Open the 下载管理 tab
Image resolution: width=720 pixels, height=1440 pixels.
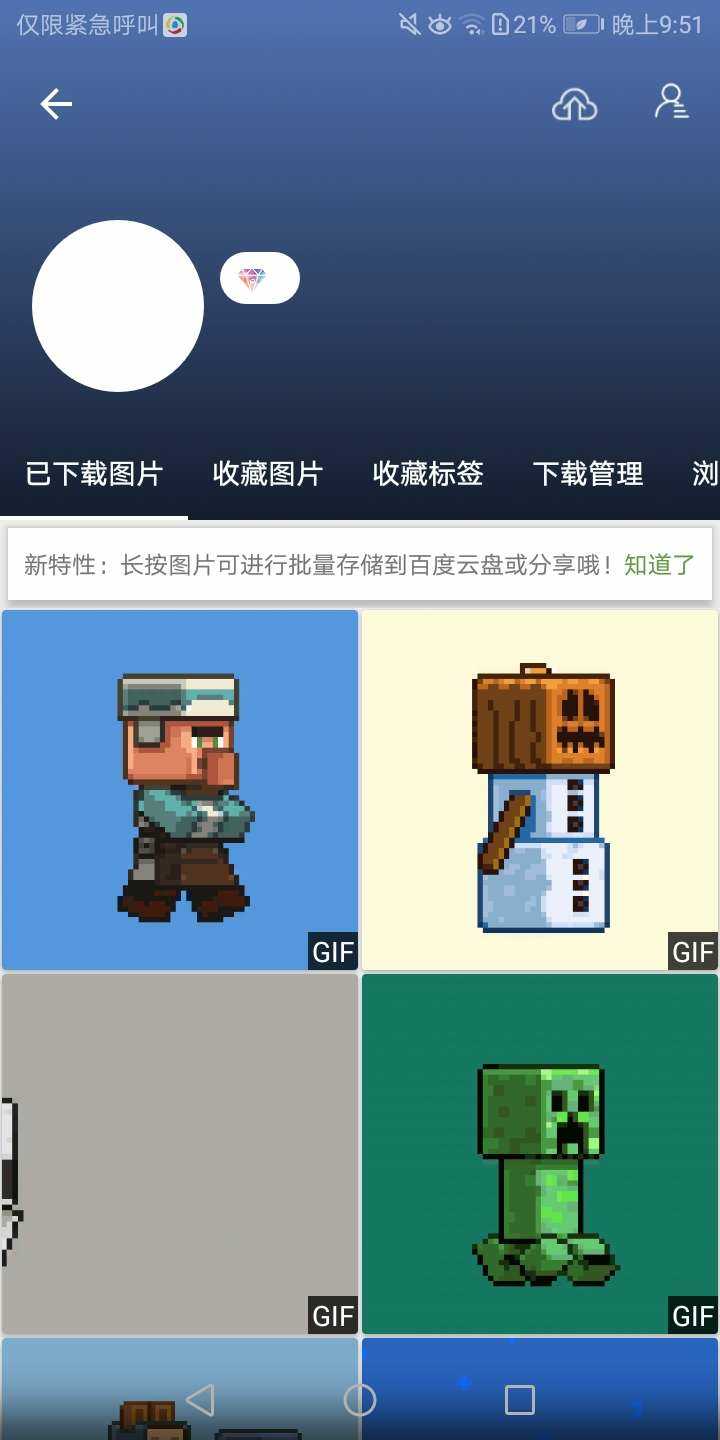(x=587, y=474)
